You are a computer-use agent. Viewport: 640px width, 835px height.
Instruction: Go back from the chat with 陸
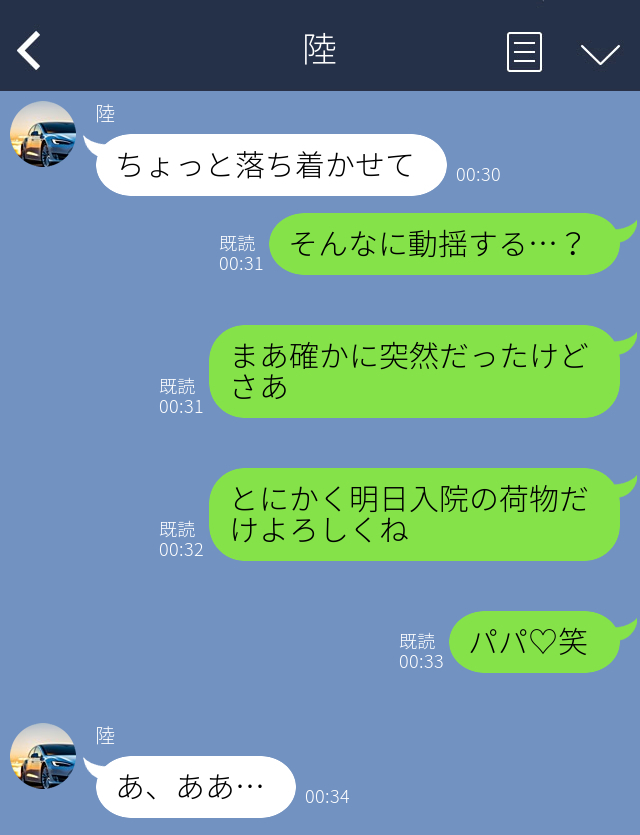(x=29, y=51)
